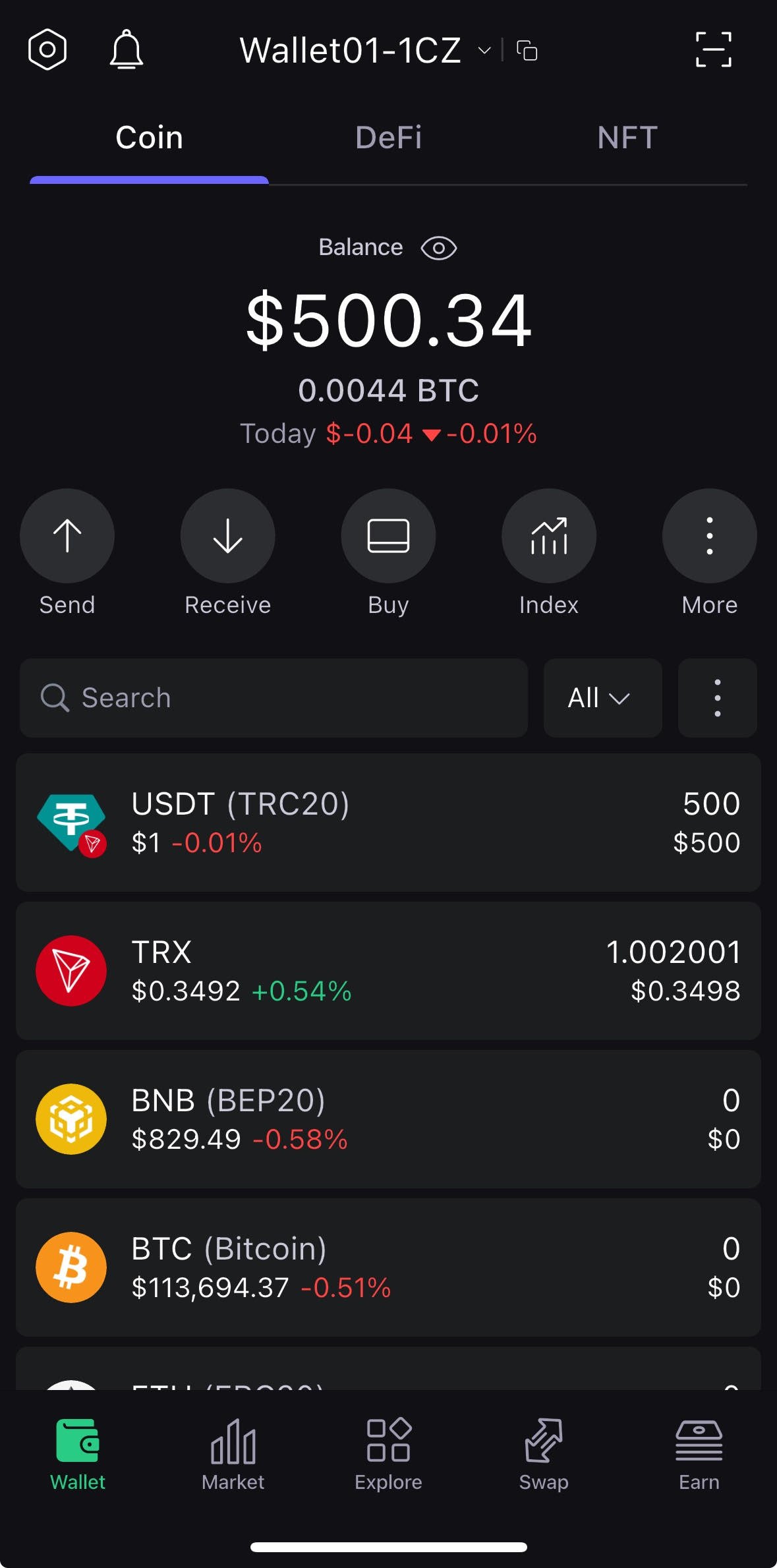Select the Buy icon
777x1568 pixels.
pyautogui.click(x=388, y=536)
